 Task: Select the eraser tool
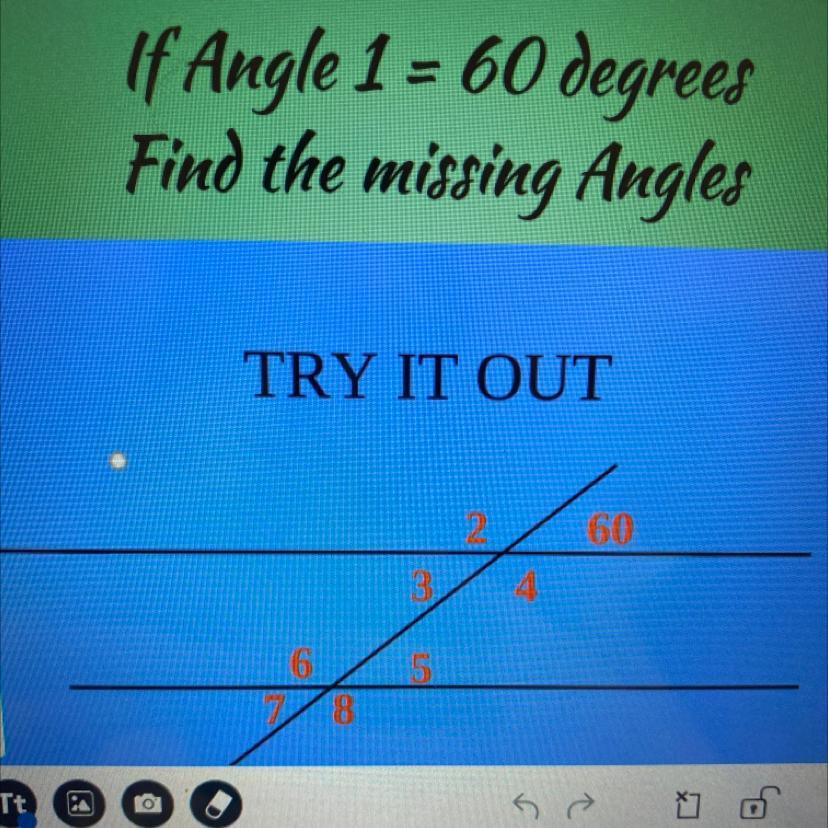218,803
